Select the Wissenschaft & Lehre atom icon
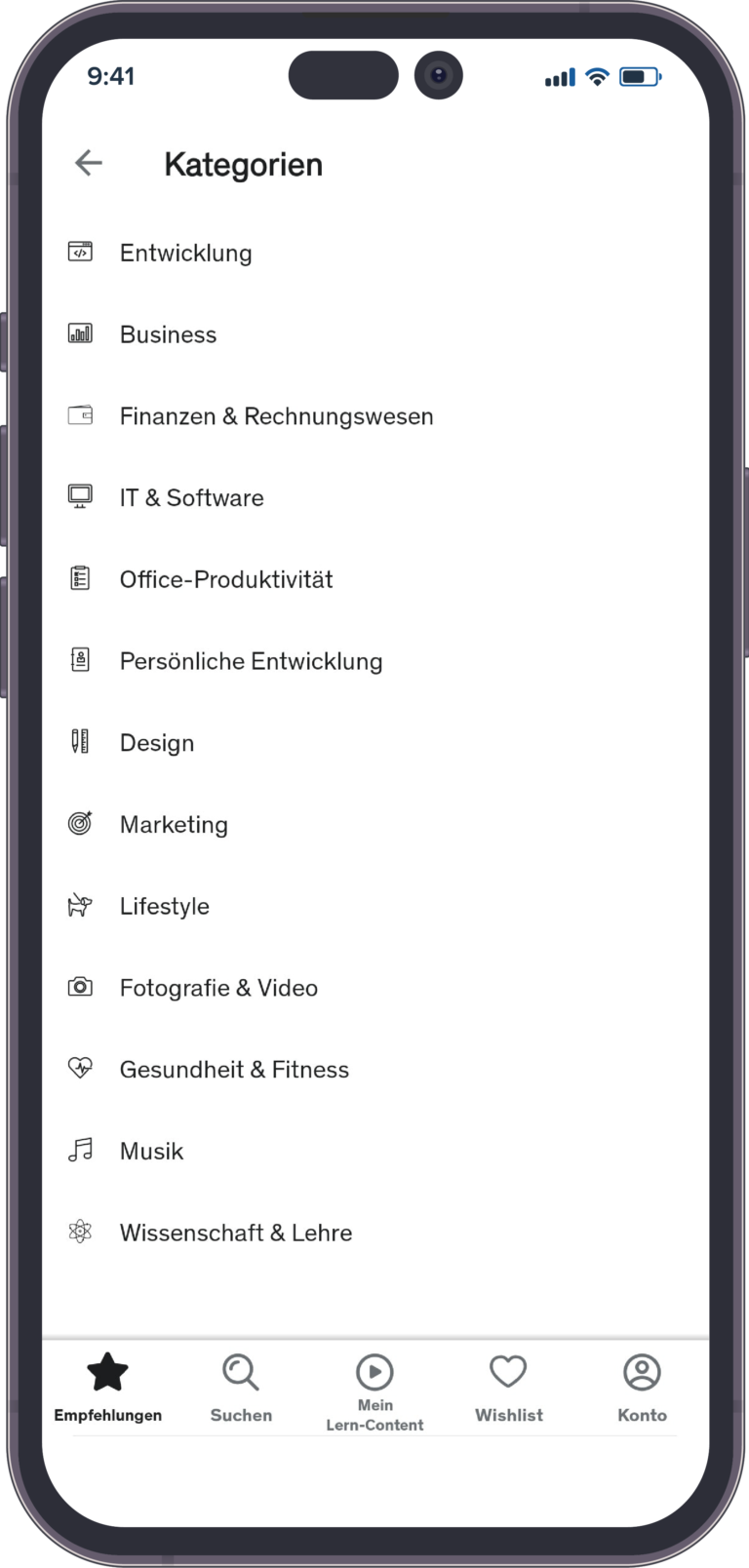 coord(81,1233)
